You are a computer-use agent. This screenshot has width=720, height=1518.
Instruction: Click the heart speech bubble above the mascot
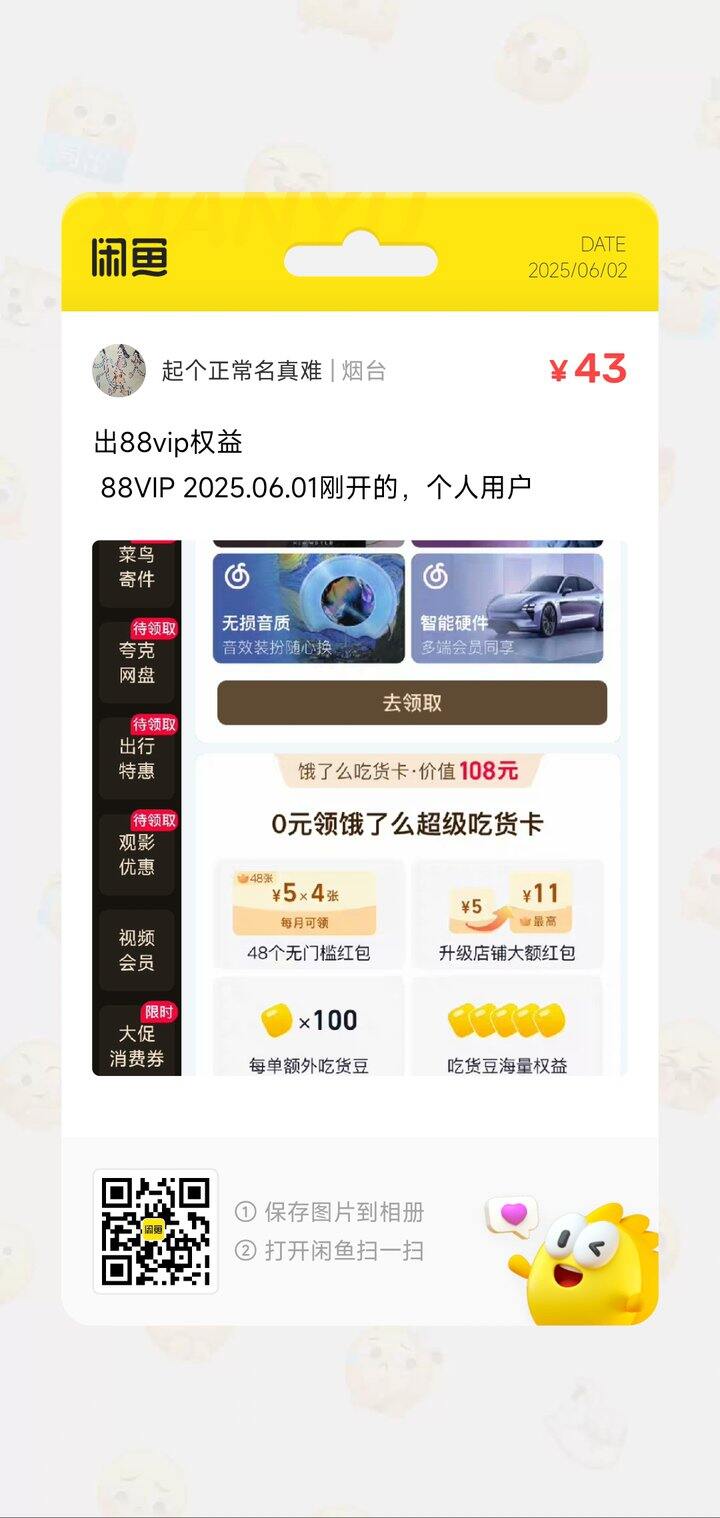pyautogui.click(x=512, y=1212)
